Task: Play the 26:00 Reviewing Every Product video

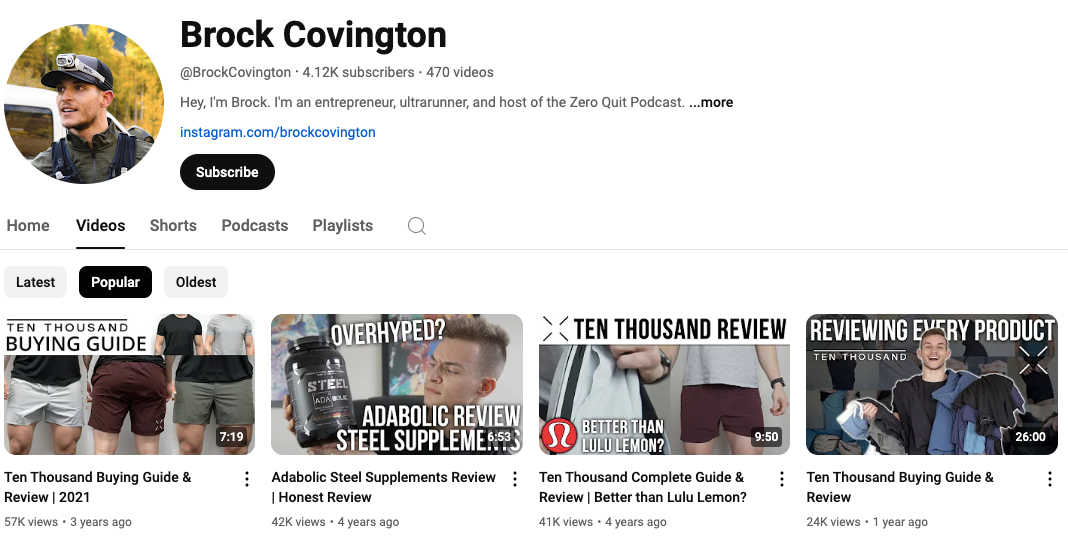Action: click(x=931, y=385)
